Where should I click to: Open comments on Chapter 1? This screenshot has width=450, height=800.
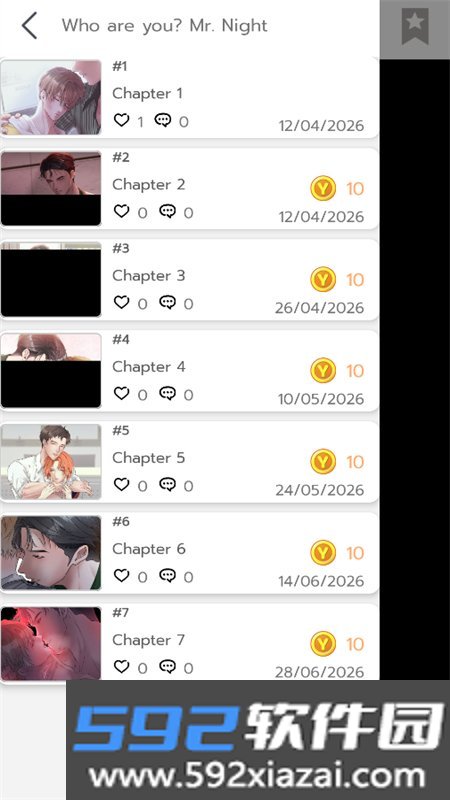click(x=163, y=120)
